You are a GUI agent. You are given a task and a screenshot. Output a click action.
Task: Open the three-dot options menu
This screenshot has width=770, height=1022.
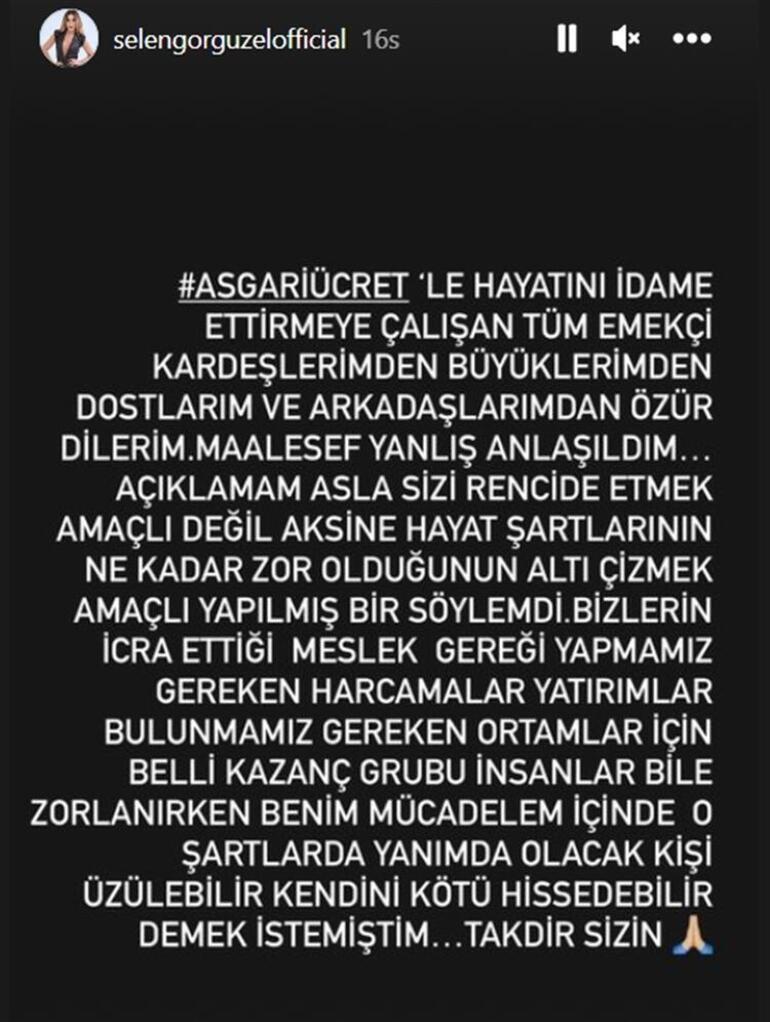click(x=691, y=40)
